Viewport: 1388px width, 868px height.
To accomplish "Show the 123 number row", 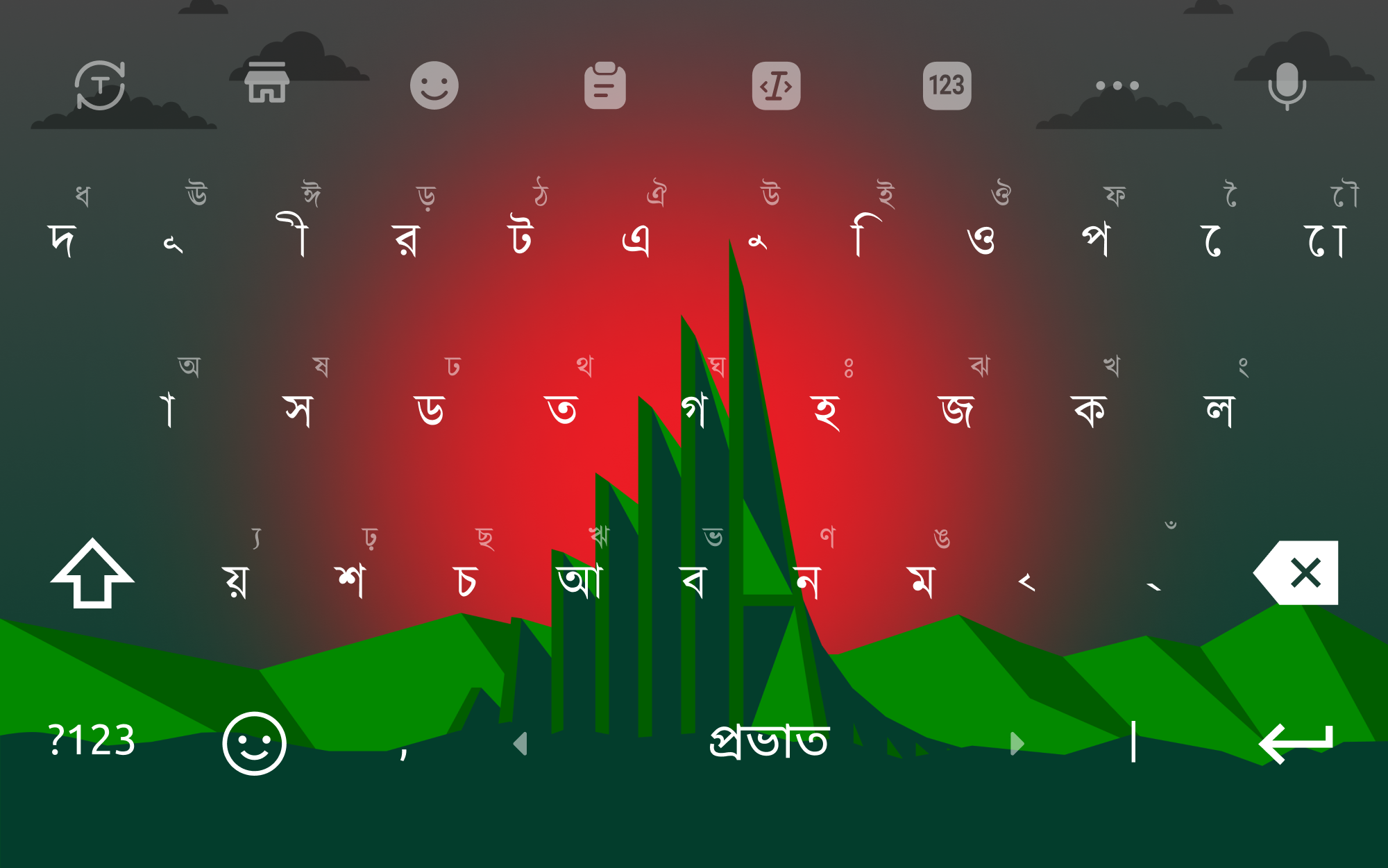I will click(x=947, y=86).
